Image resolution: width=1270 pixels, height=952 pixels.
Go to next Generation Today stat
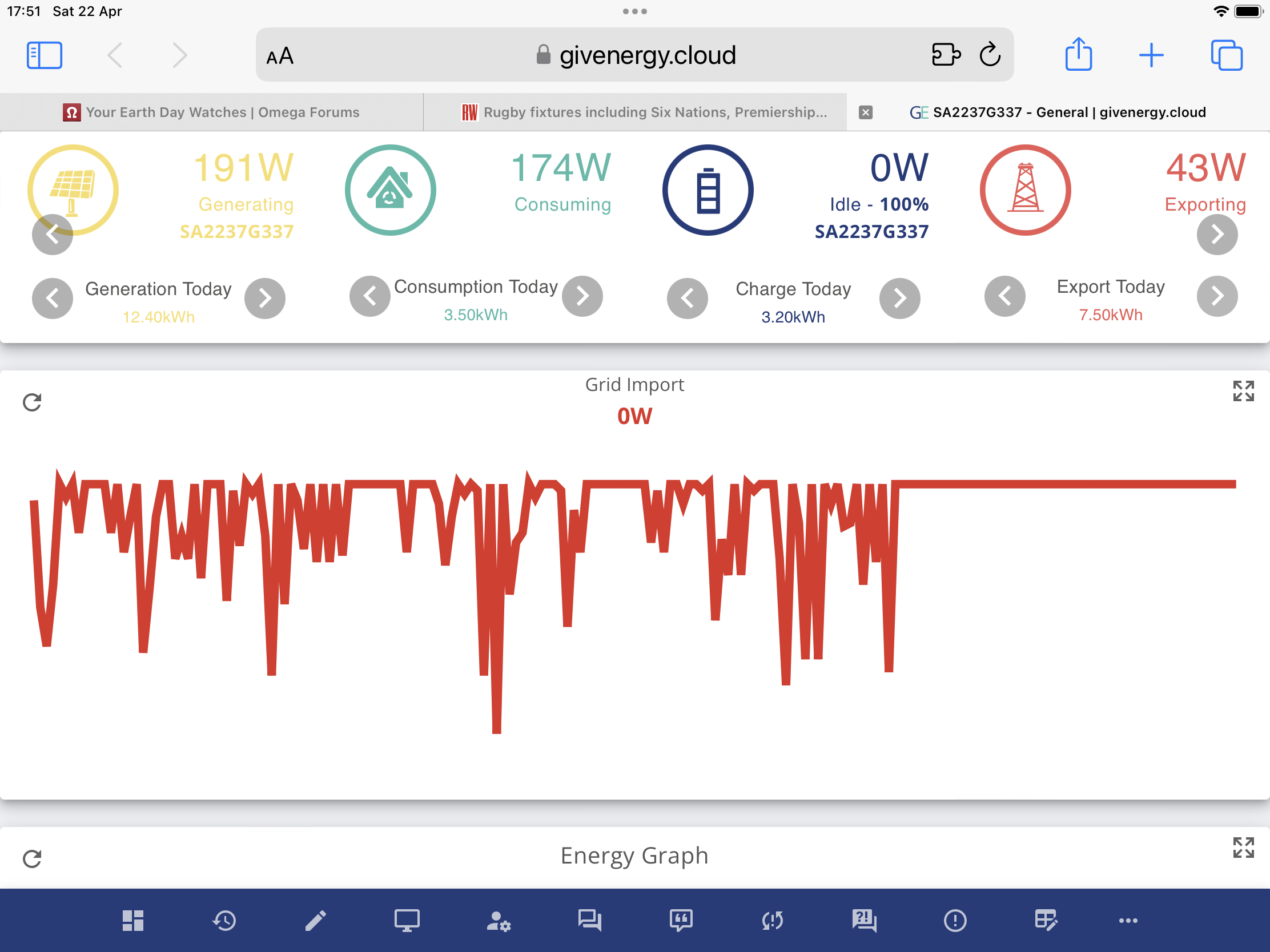pyautogui.click(x=265, y=298)
